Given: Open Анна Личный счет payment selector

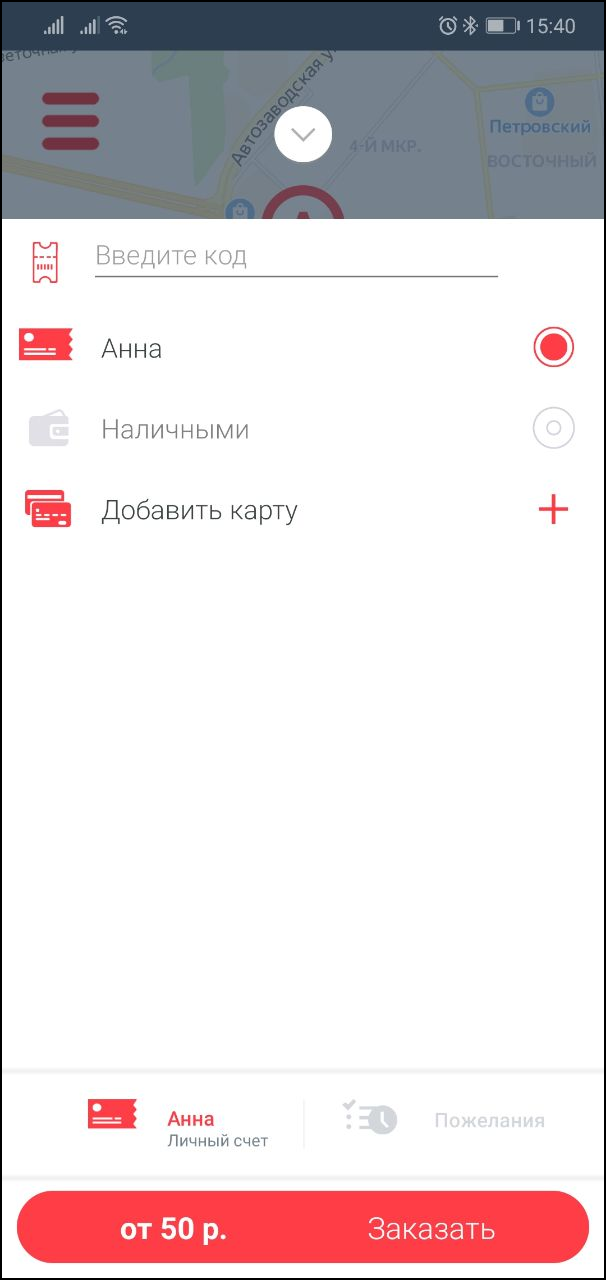Looking at the screenshot, I should point(180,1126).
